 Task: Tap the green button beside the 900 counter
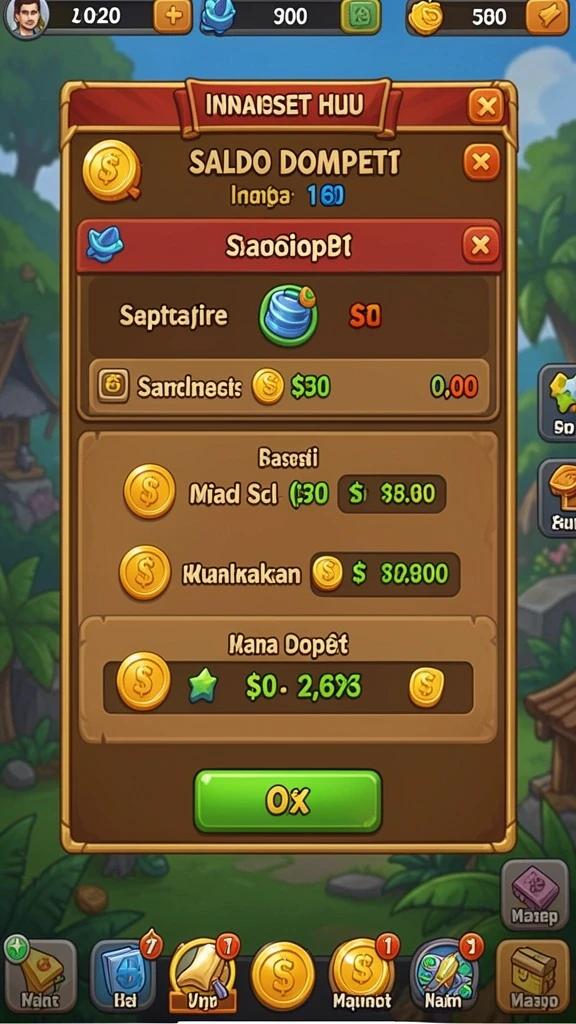click(x=360, y=16)
